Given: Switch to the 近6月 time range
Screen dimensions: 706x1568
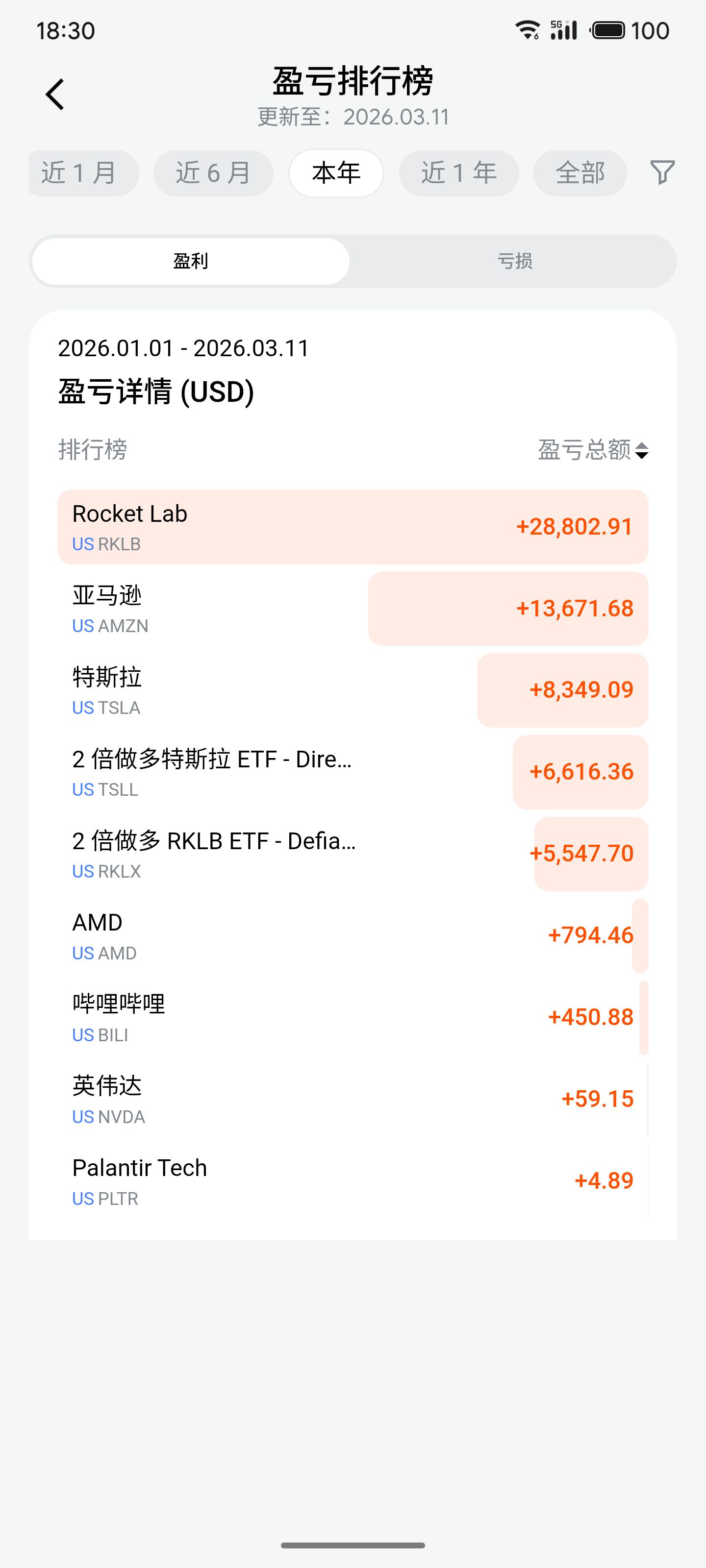Looking at the screenshot, I should 213,173.
